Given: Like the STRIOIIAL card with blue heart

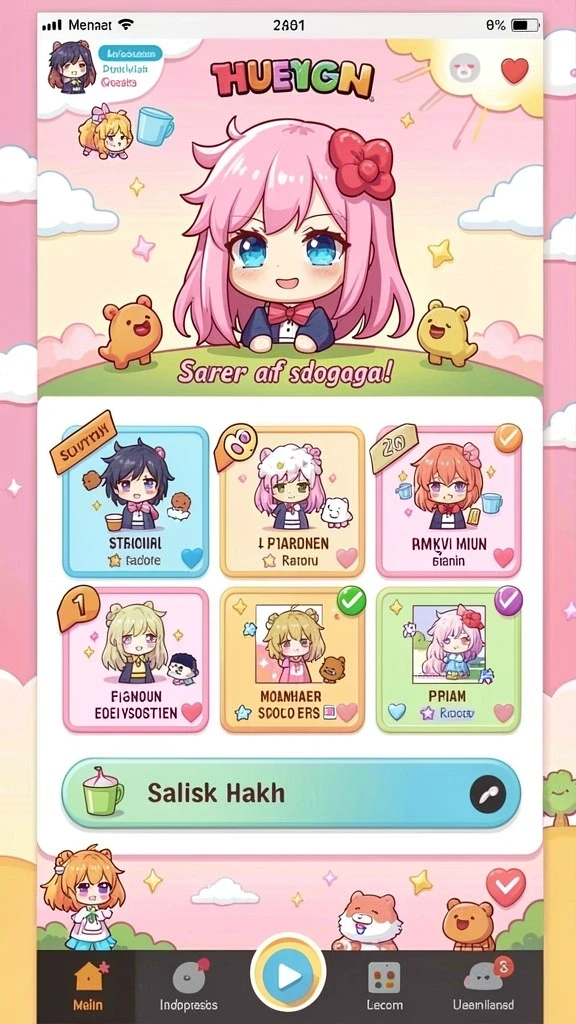Looking at the screenshot, I should point(192,558).
